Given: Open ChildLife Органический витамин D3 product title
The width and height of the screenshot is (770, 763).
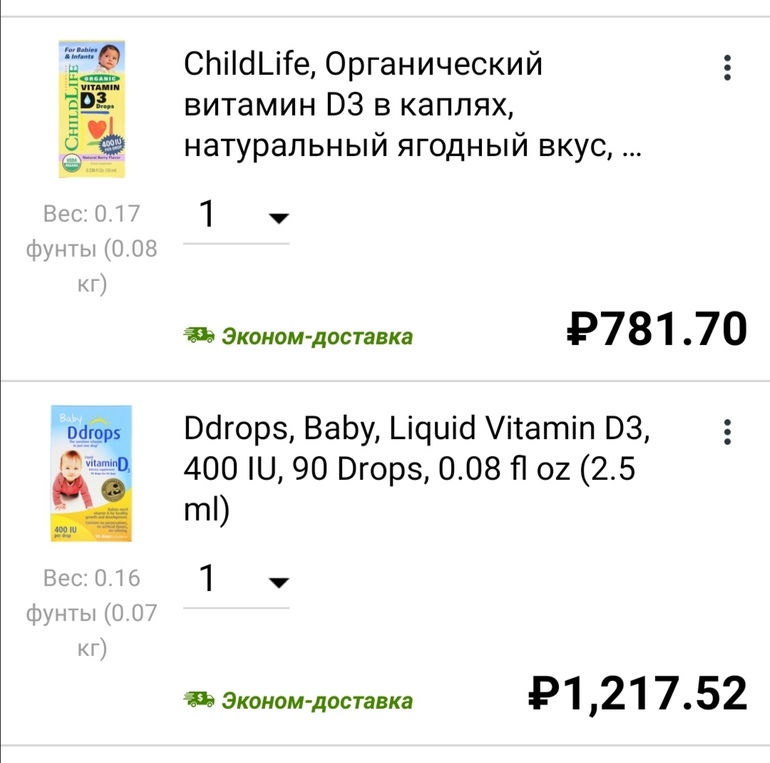Looking at the screenshot, I should (x=412, y=106).
